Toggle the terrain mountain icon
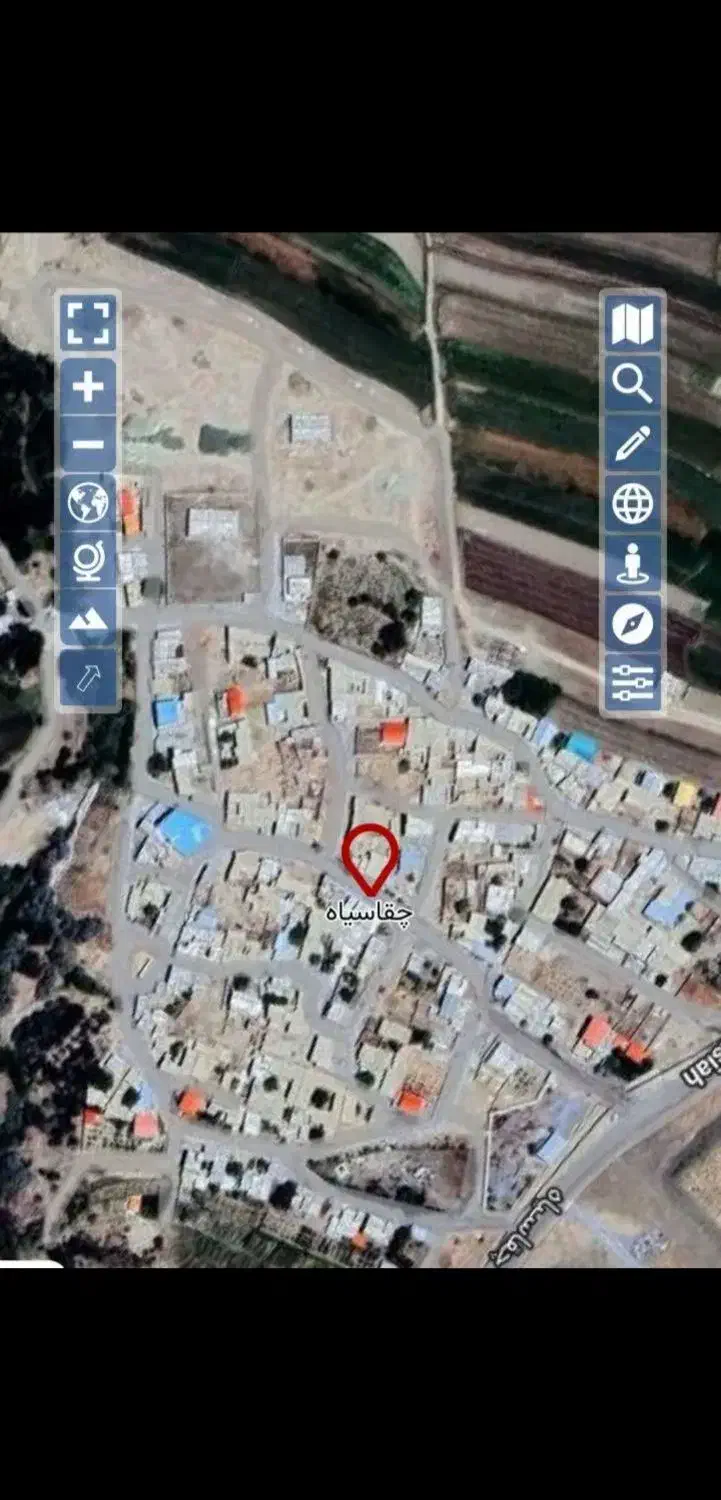The width and height of the screenshot is (721, 1500). click(x=89, y=619)
